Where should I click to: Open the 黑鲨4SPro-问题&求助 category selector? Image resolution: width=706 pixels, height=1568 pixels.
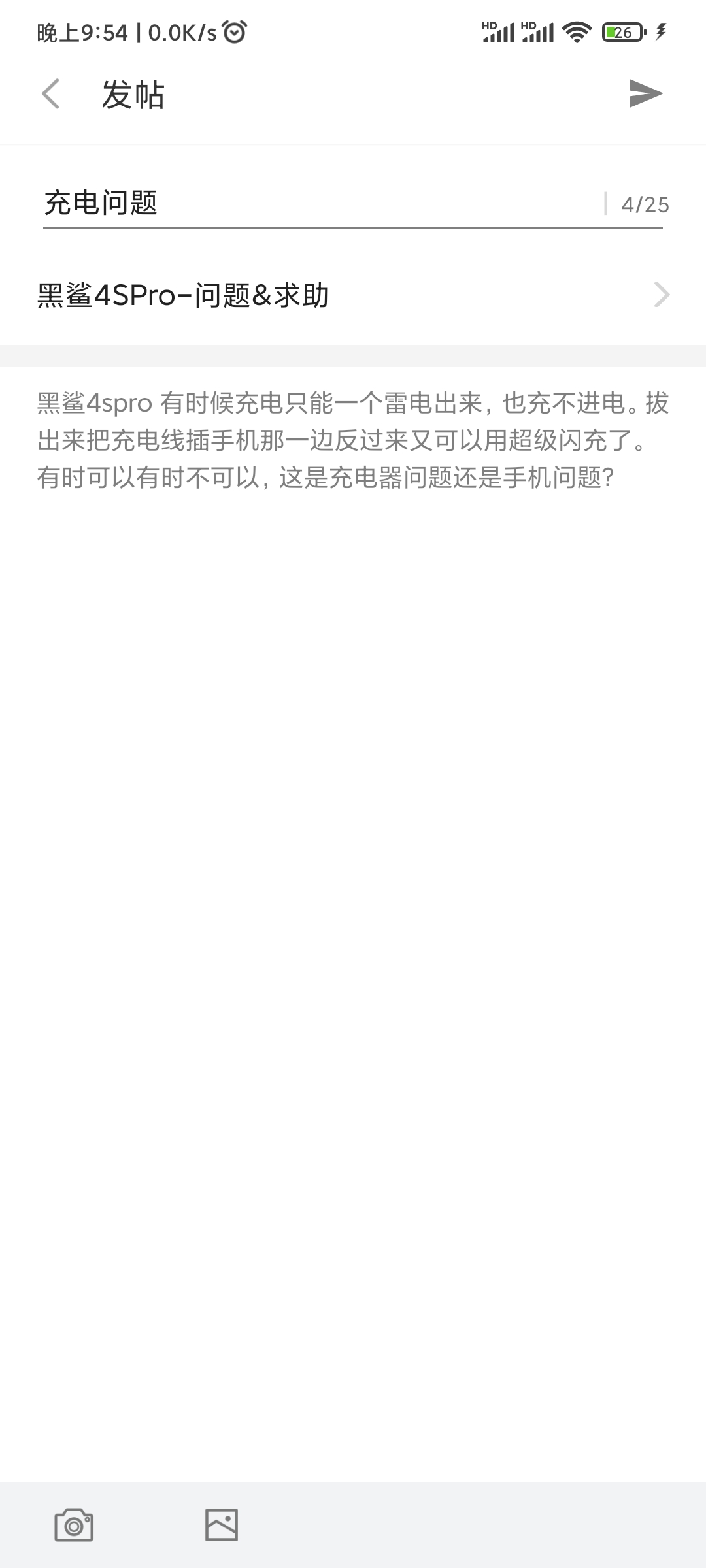(x=353, y=295)
